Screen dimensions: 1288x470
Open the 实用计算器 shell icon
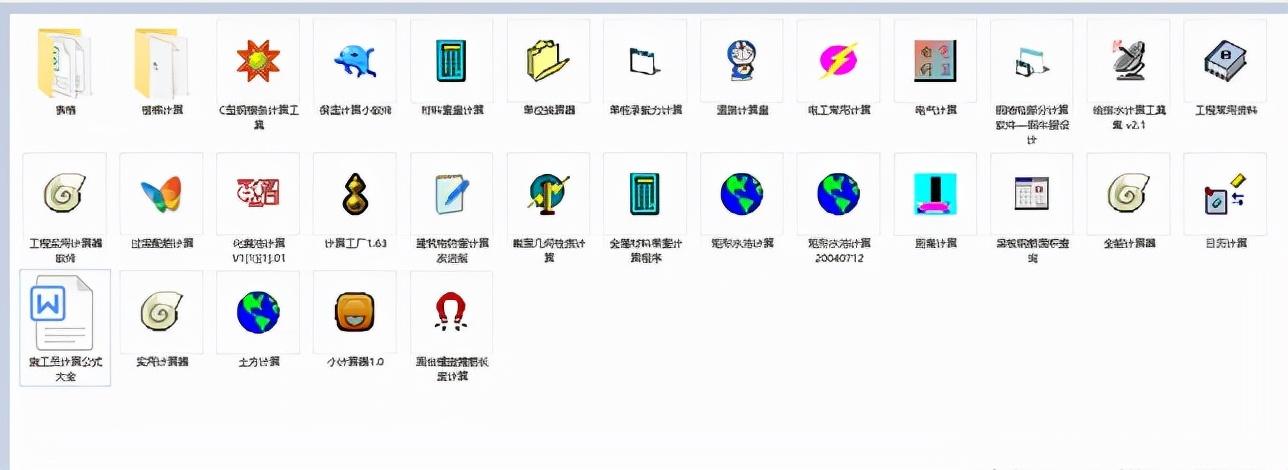coord(161,313)
